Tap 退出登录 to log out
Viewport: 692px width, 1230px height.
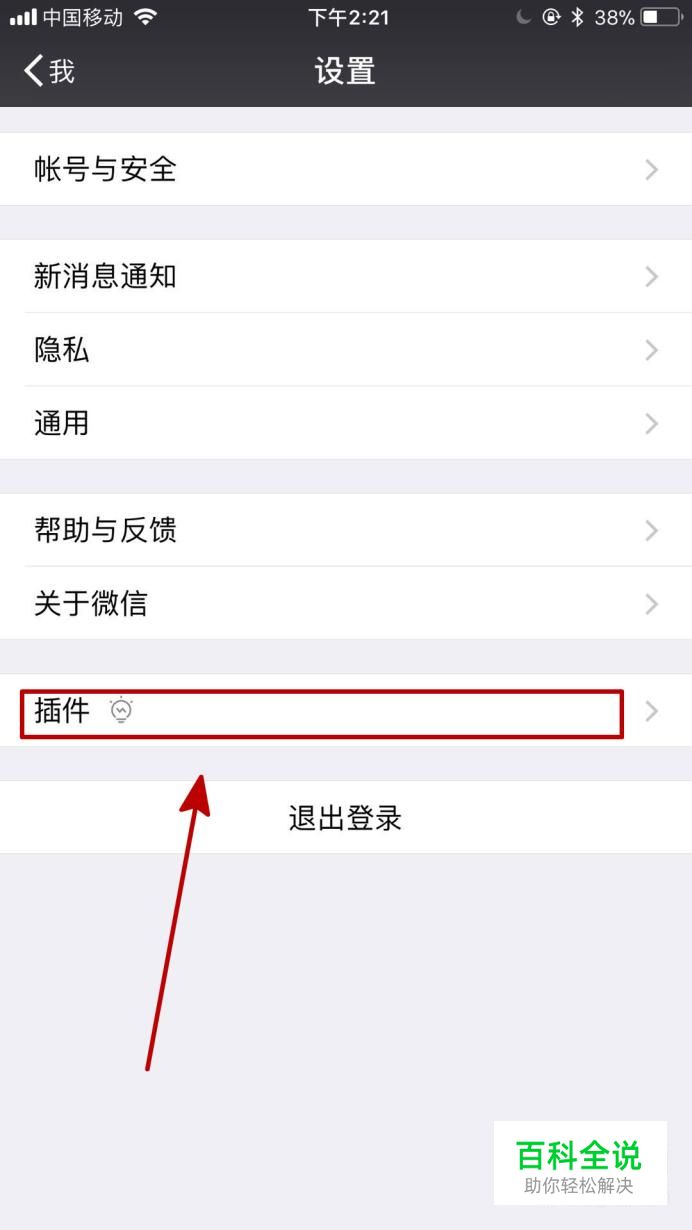tap(346, 818)
